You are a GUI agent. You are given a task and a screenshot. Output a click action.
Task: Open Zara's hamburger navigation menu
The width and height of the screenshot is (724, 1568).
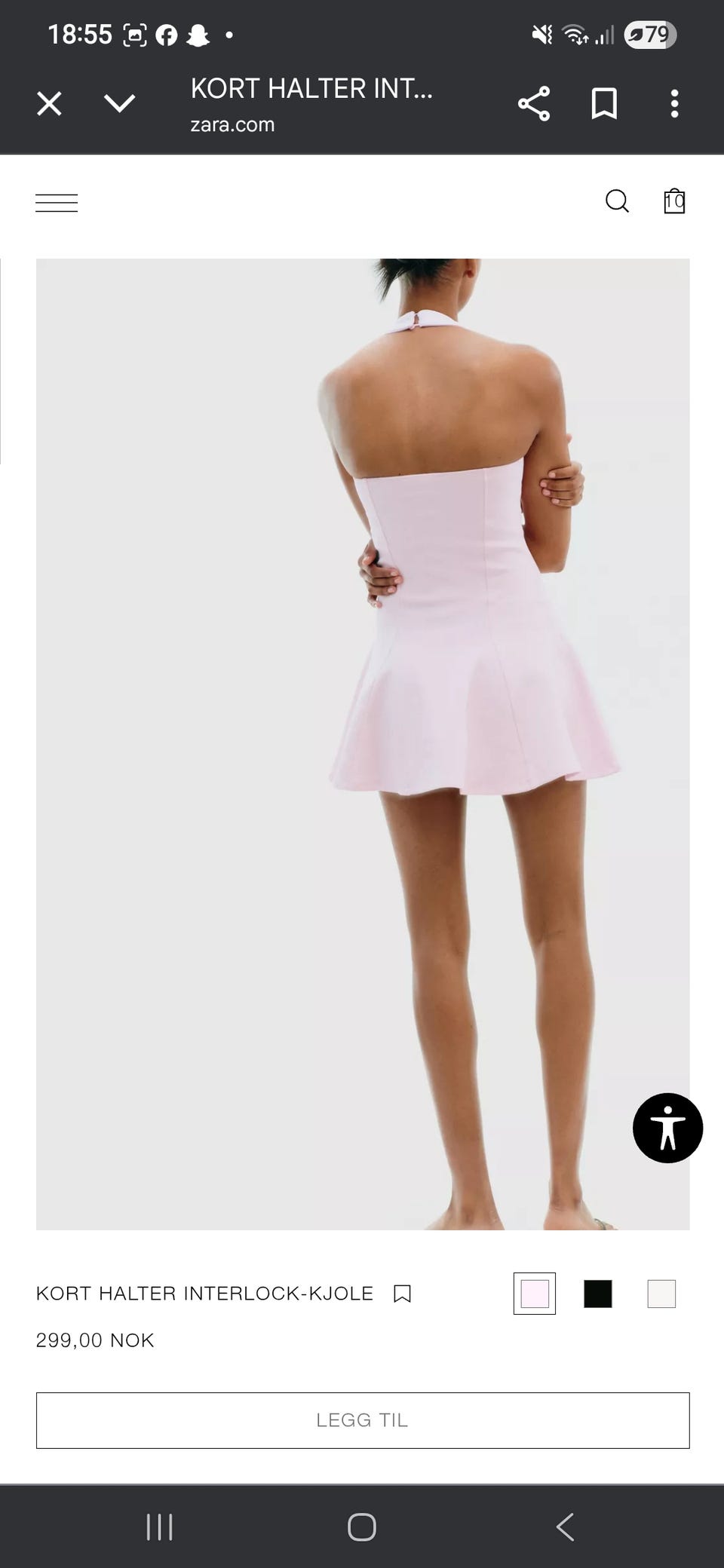pos(57,203)
